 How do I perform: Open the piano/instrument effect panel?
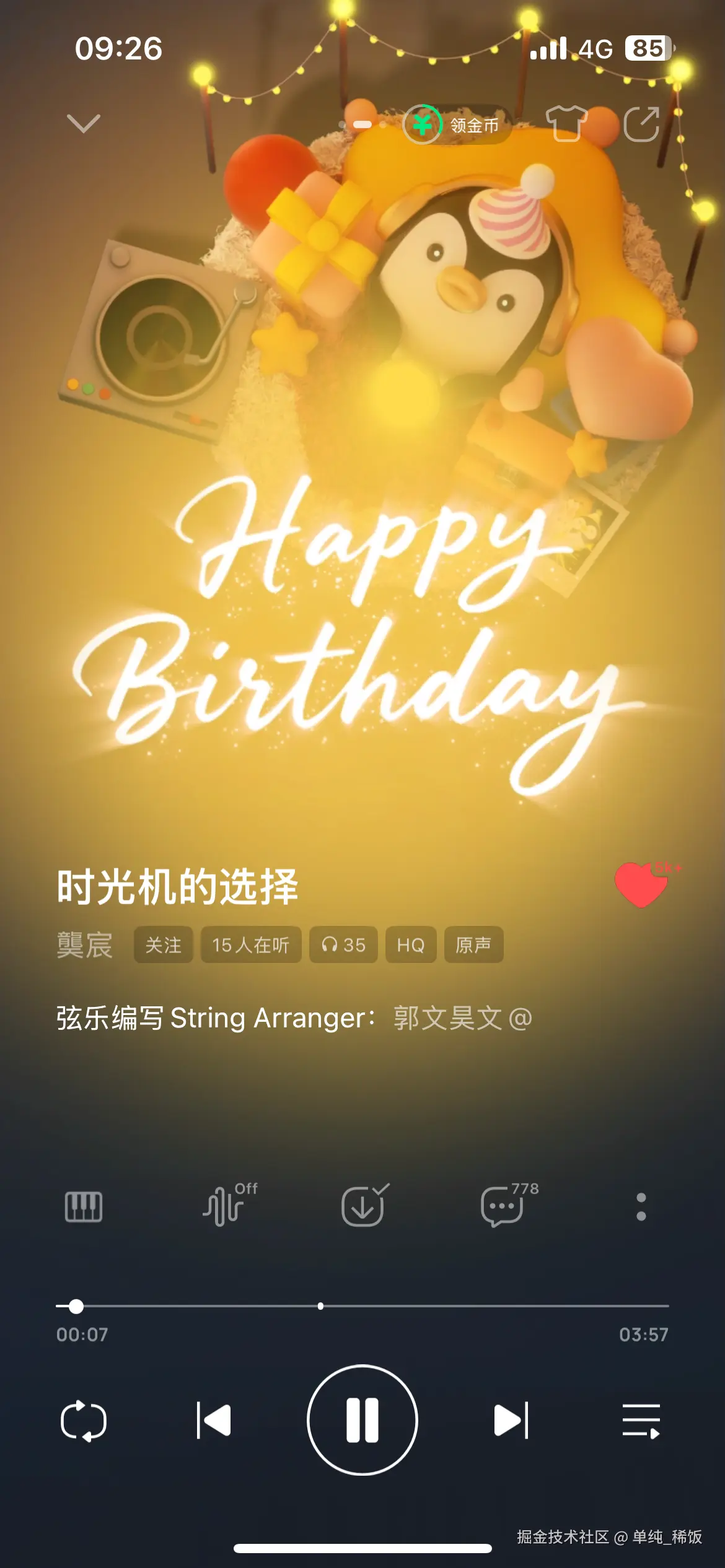85,1208
